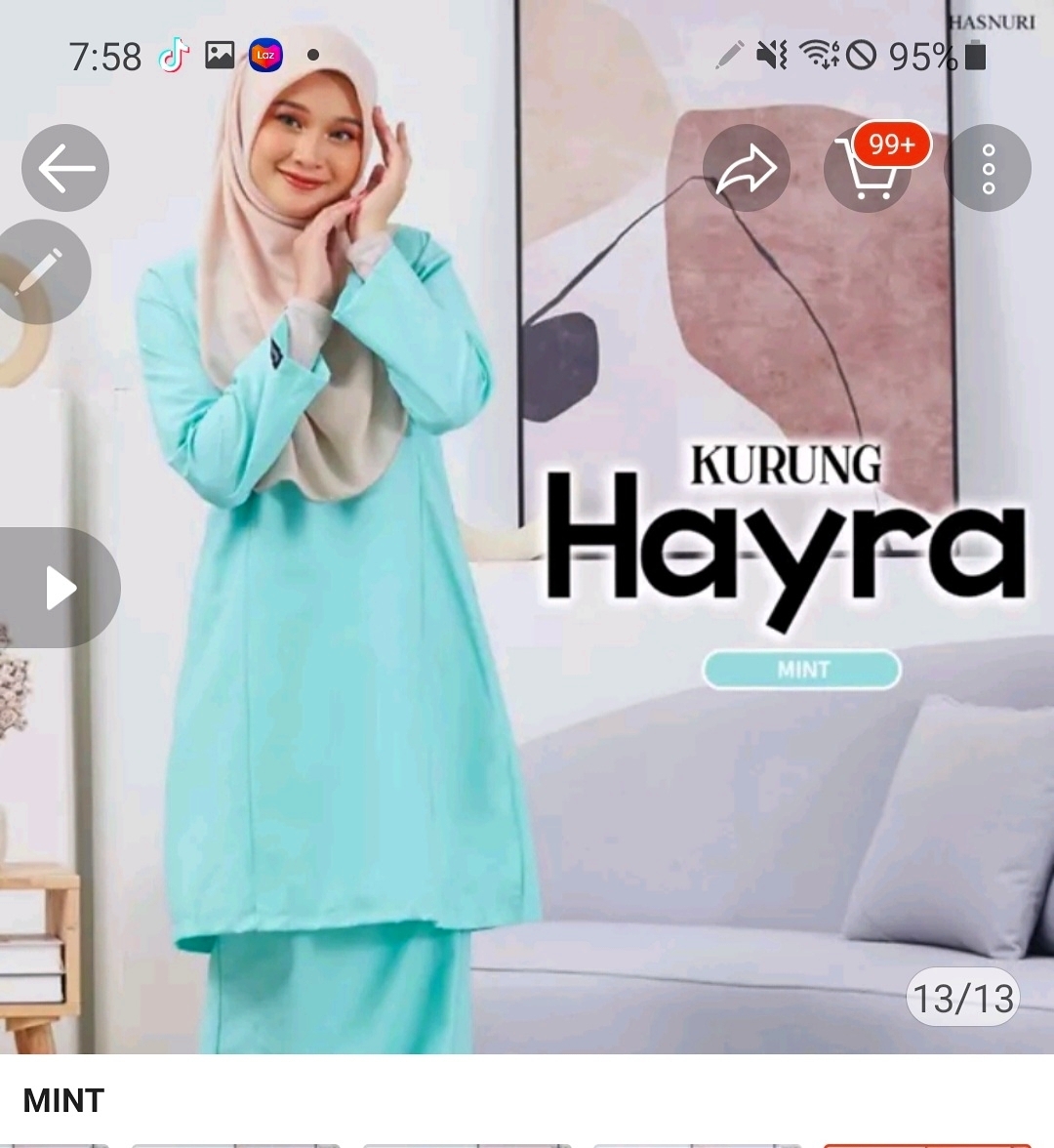This screenshot has width=1054, height=1148.
Task: Play the product video
Action: tap(59, 588)
